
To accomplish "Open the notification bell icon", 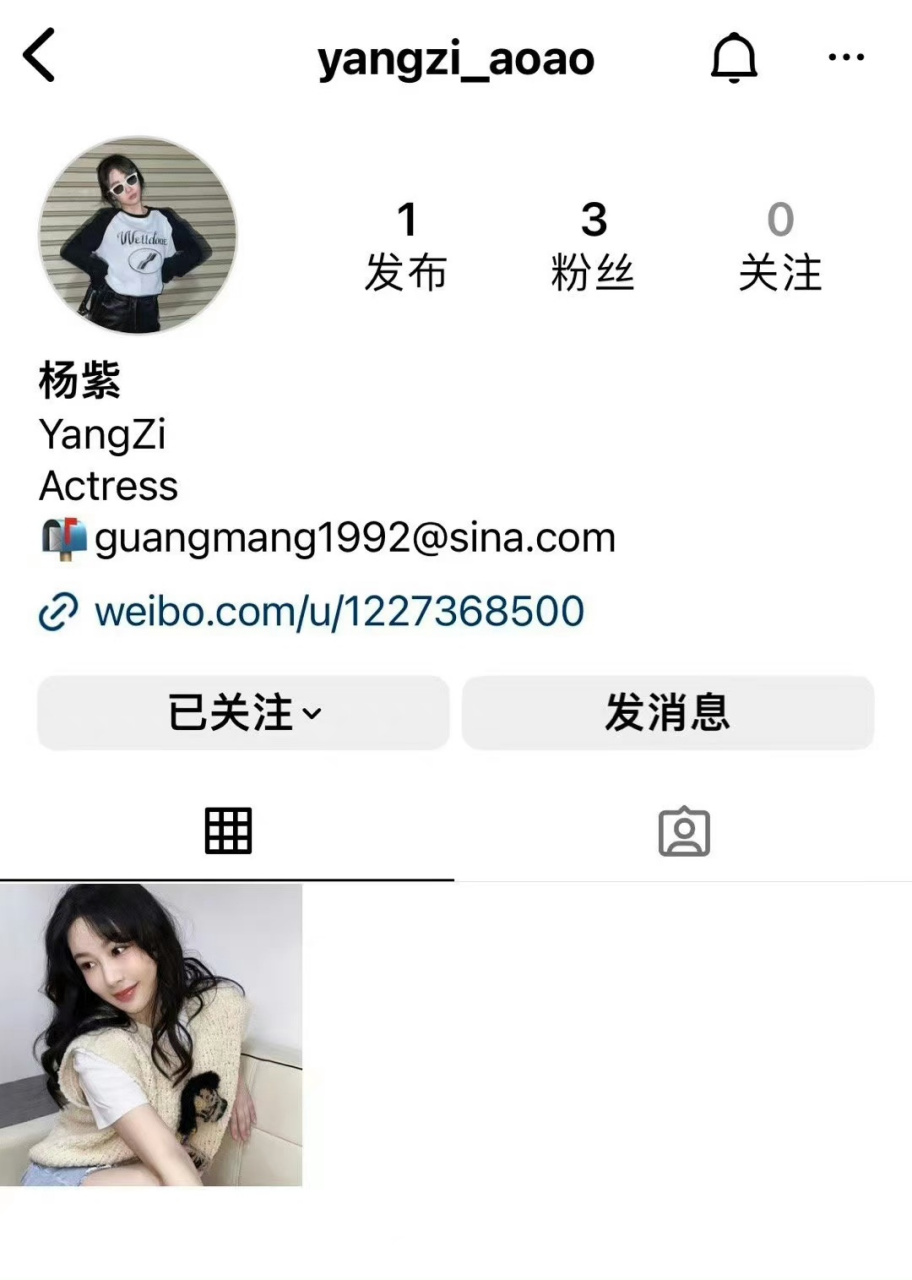I will click(x=735, y=57).
